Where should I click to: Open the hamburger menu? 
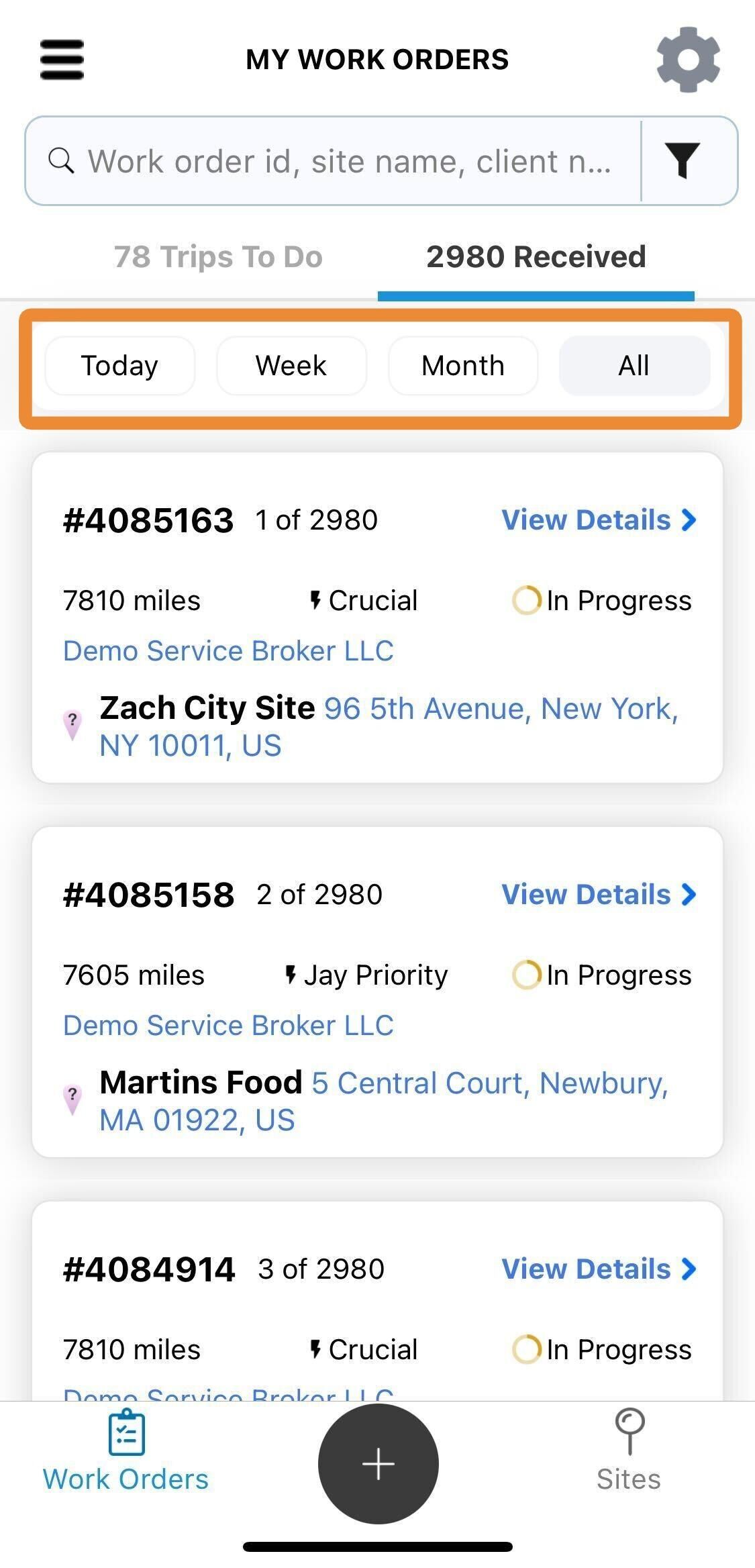(62, 60)
